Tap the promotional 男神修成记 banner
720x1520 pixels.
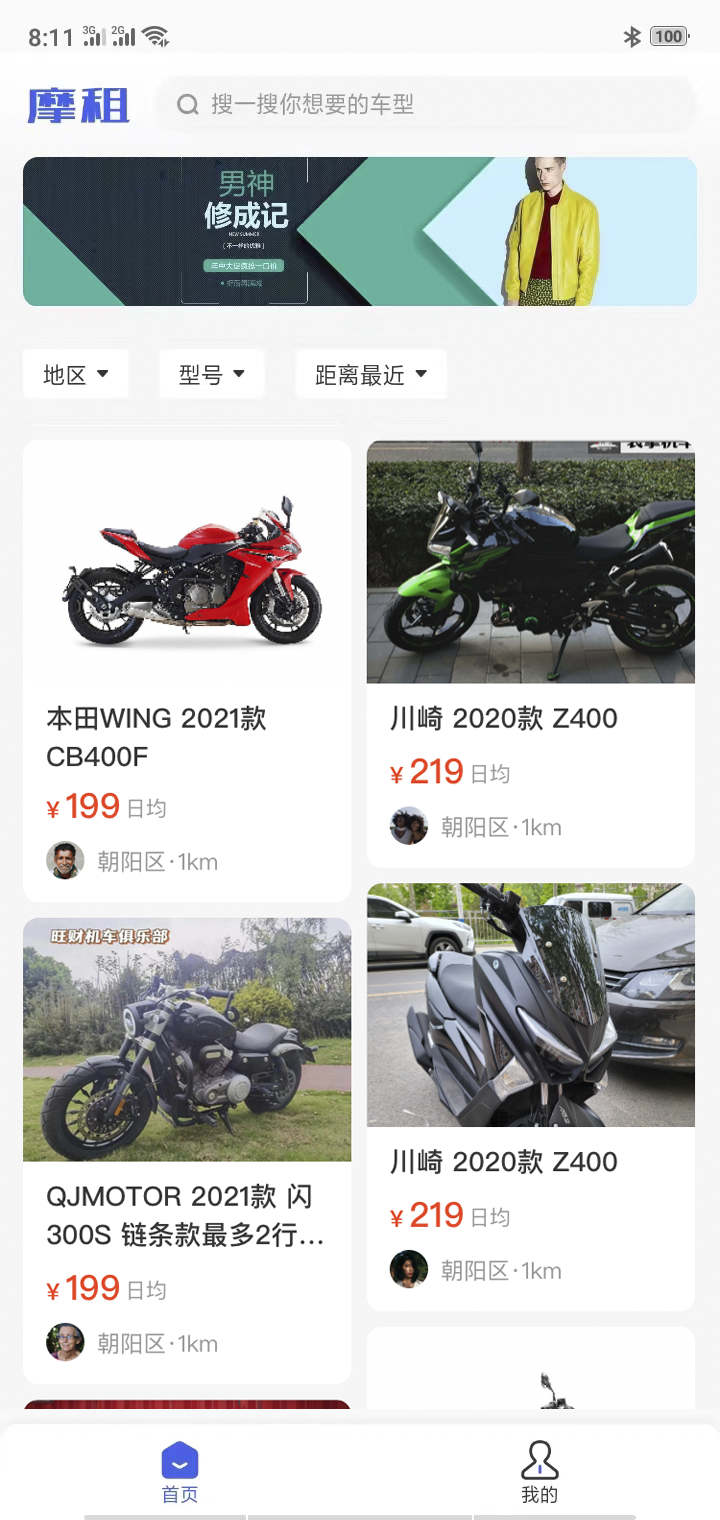(x=359, y=231)
